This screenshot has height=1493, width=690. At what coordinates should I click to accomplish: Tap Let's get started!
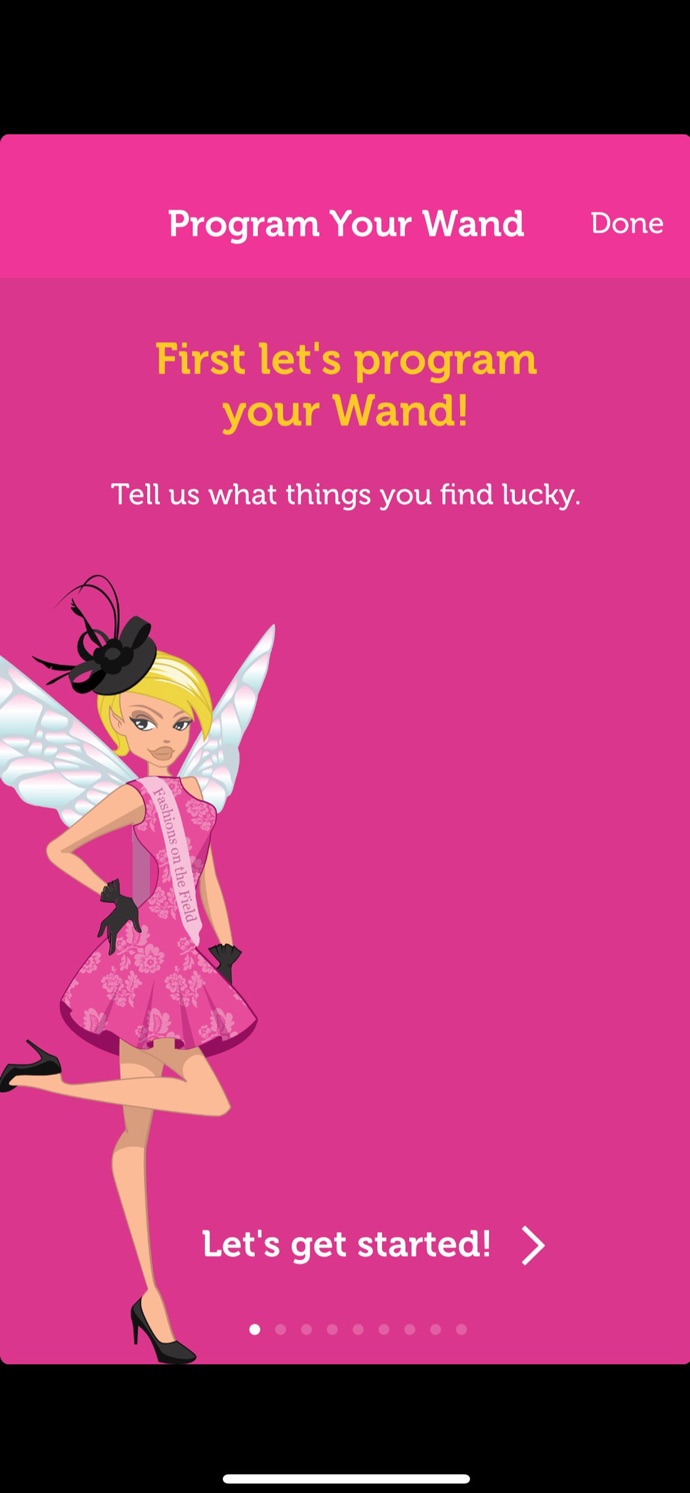coord(372,1245)
